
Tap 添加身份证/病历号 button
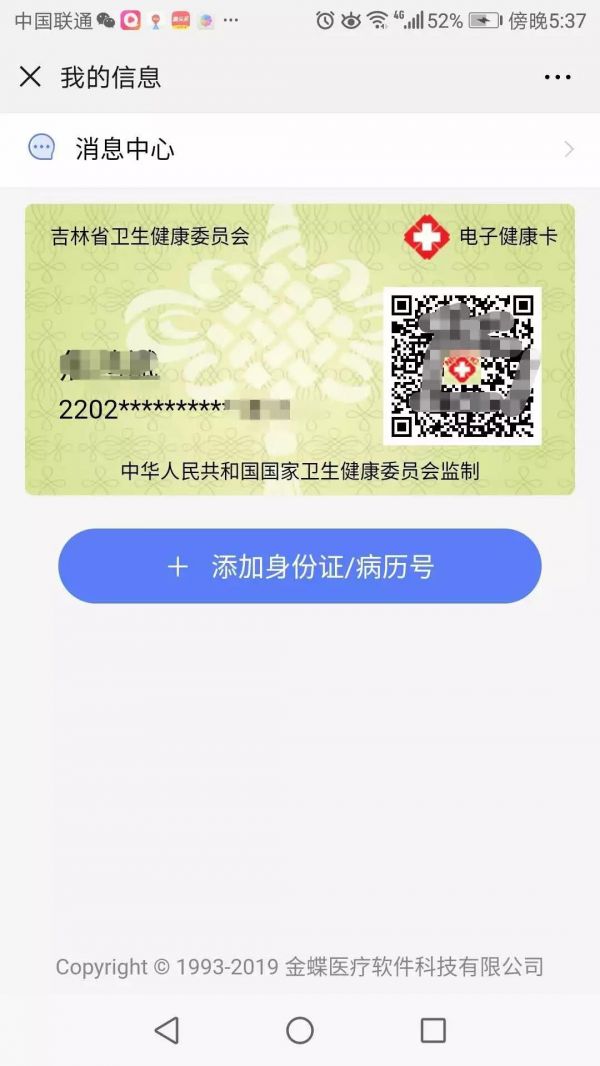pyautogui.click(x=300, y=566)
